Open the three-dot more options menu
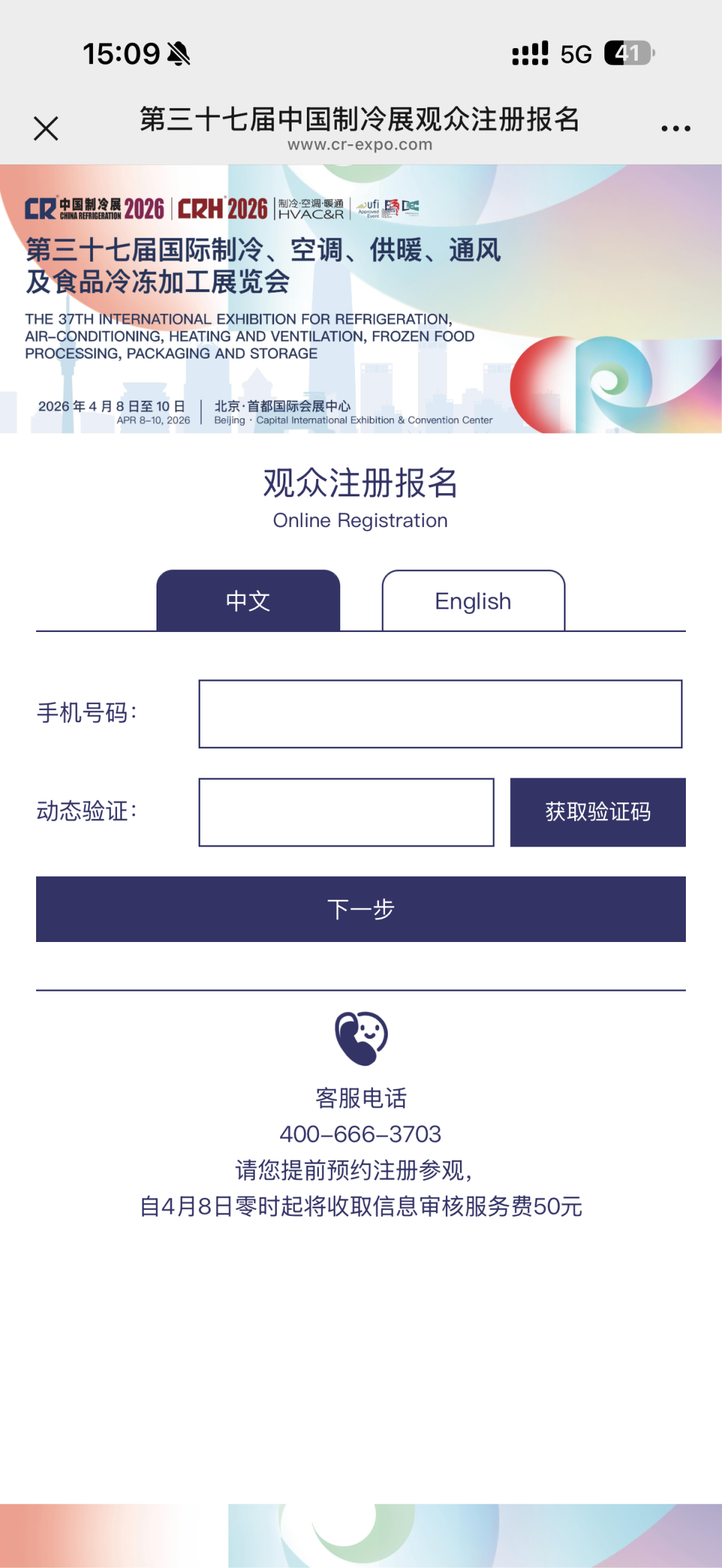Image resolution: width=722 pixels, height=1568 pixels. click(675, 128)
